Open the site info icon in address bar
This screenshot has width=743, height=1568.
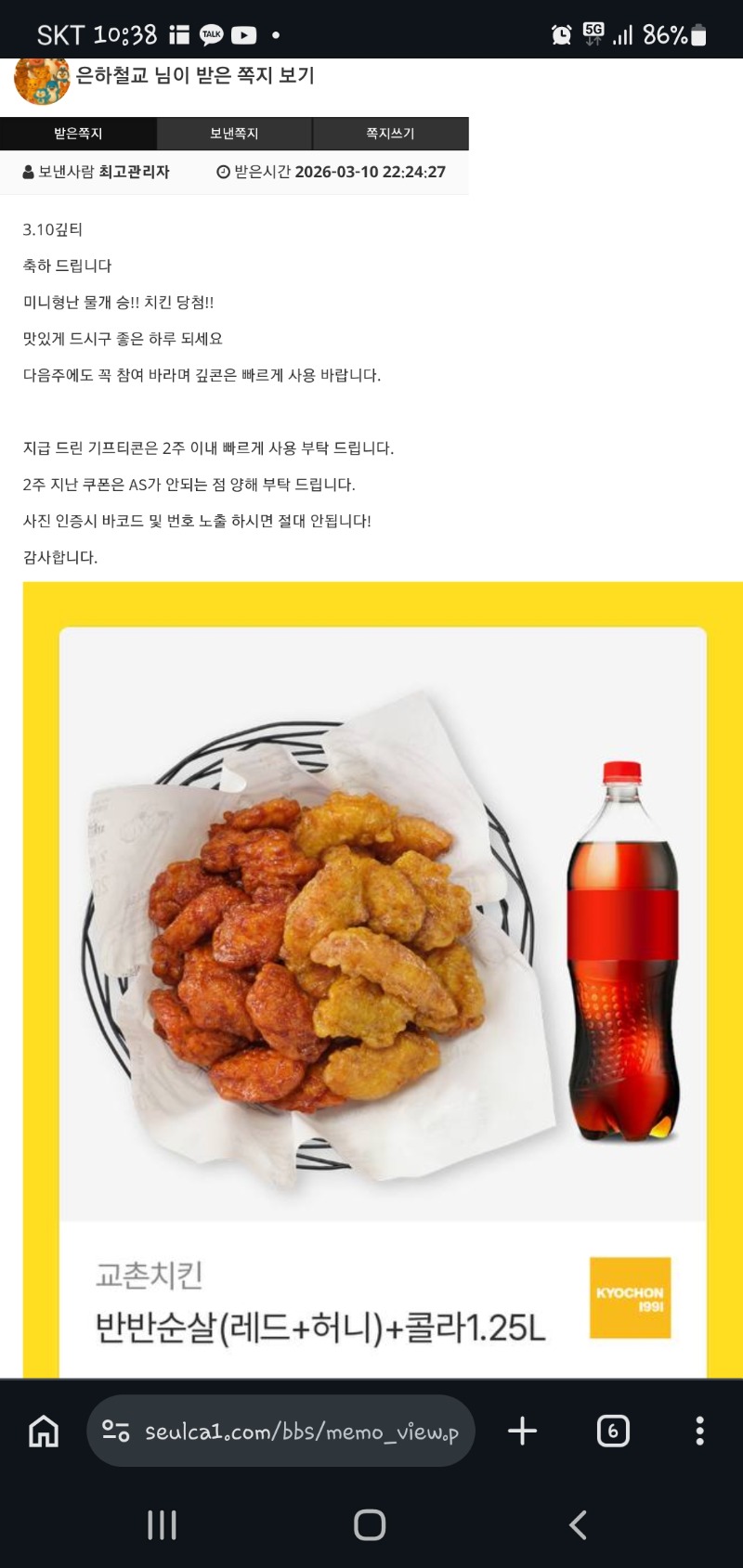point(116,1432)
